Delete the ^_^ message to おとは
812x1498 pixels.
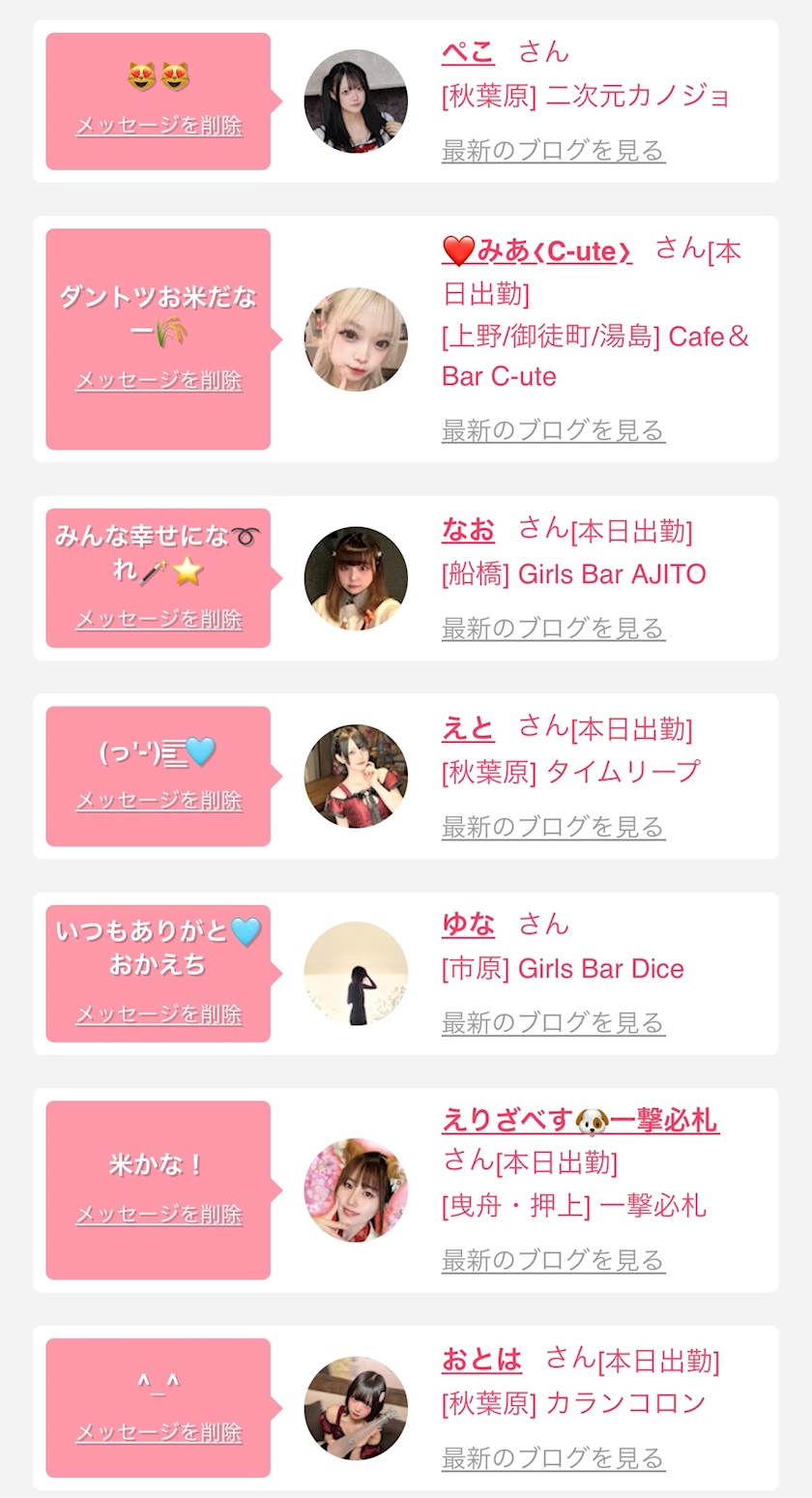(x=159, y=1432)
